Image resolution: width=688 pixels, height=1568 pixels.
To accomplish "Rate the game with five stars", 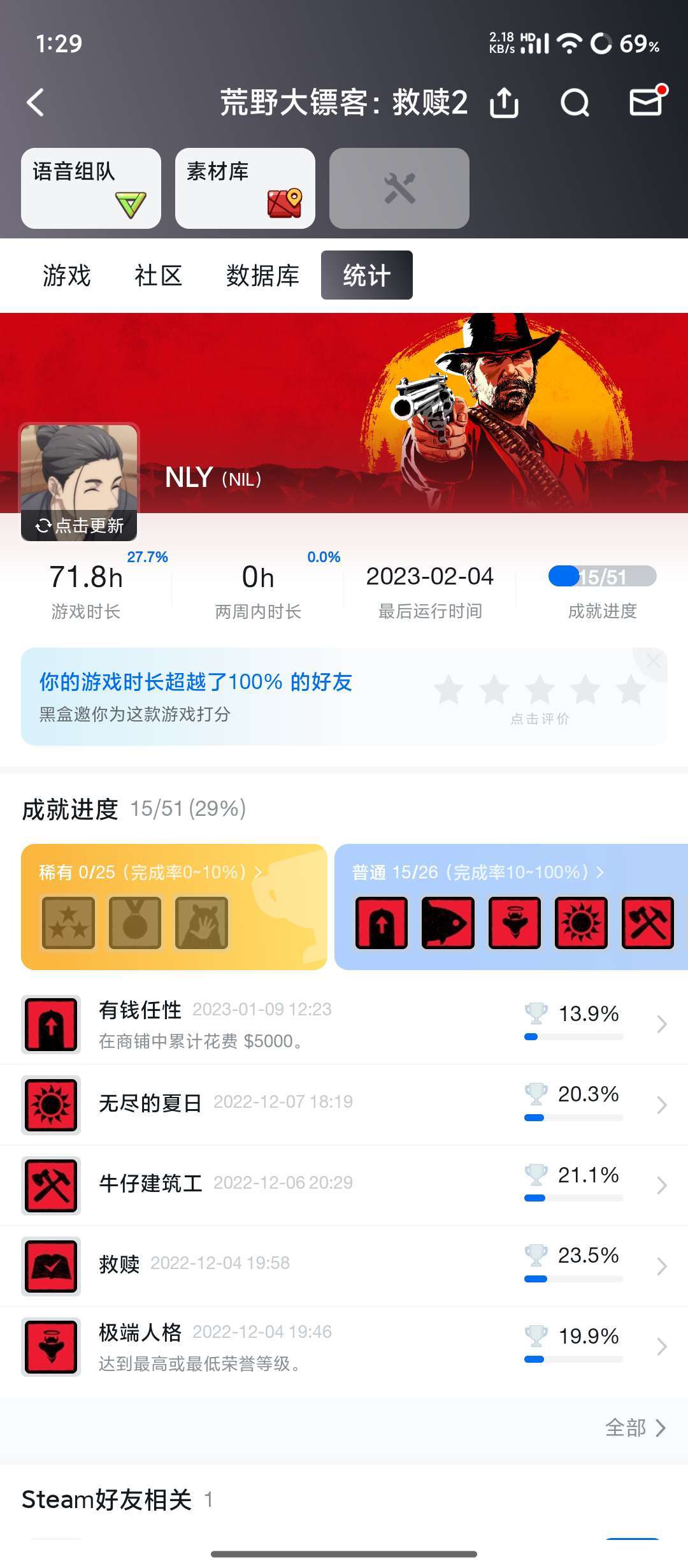I will (x=631, y=690).
